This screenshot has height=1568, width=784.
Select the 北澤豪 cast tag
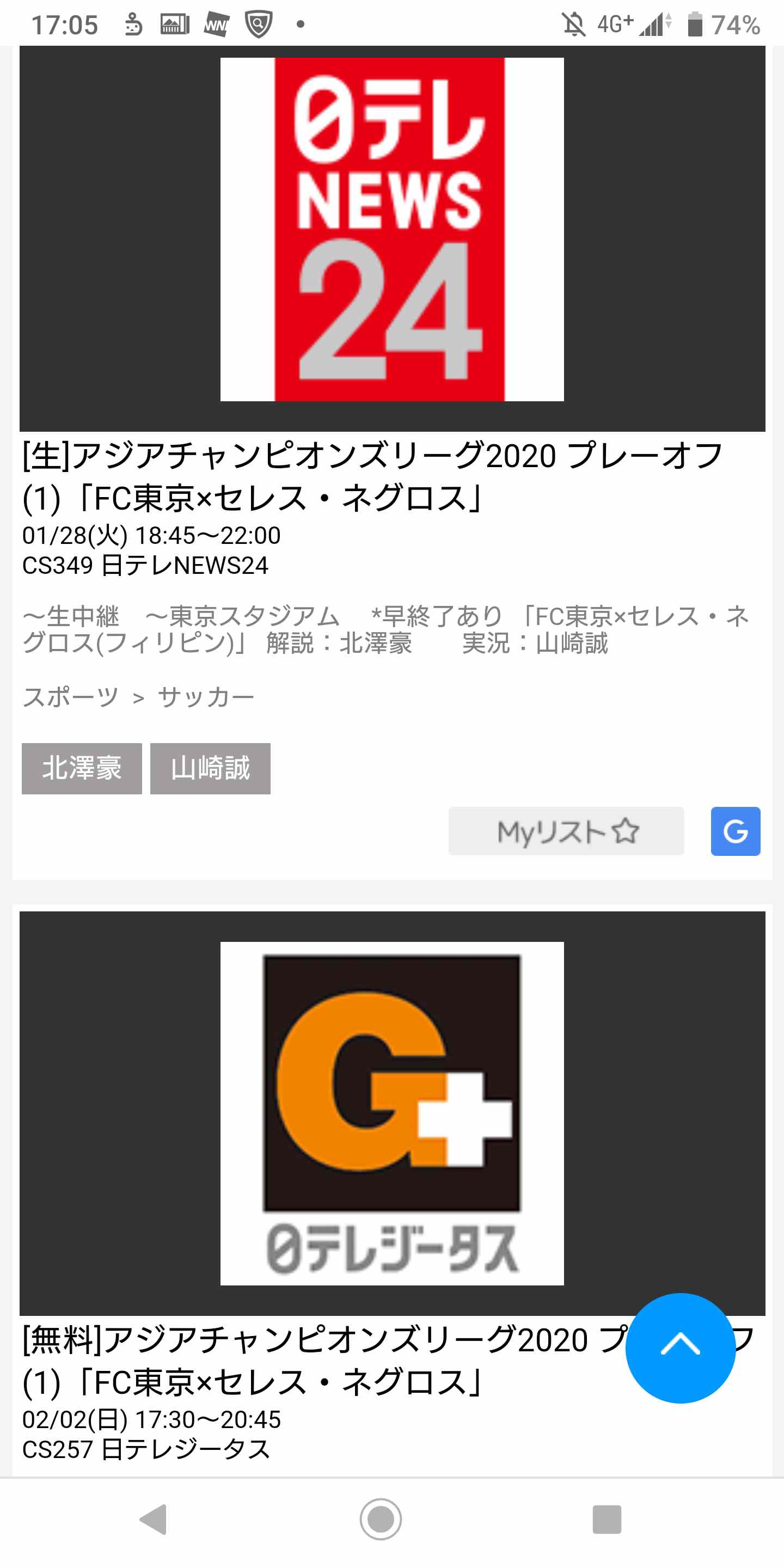(x=82, y=768)
